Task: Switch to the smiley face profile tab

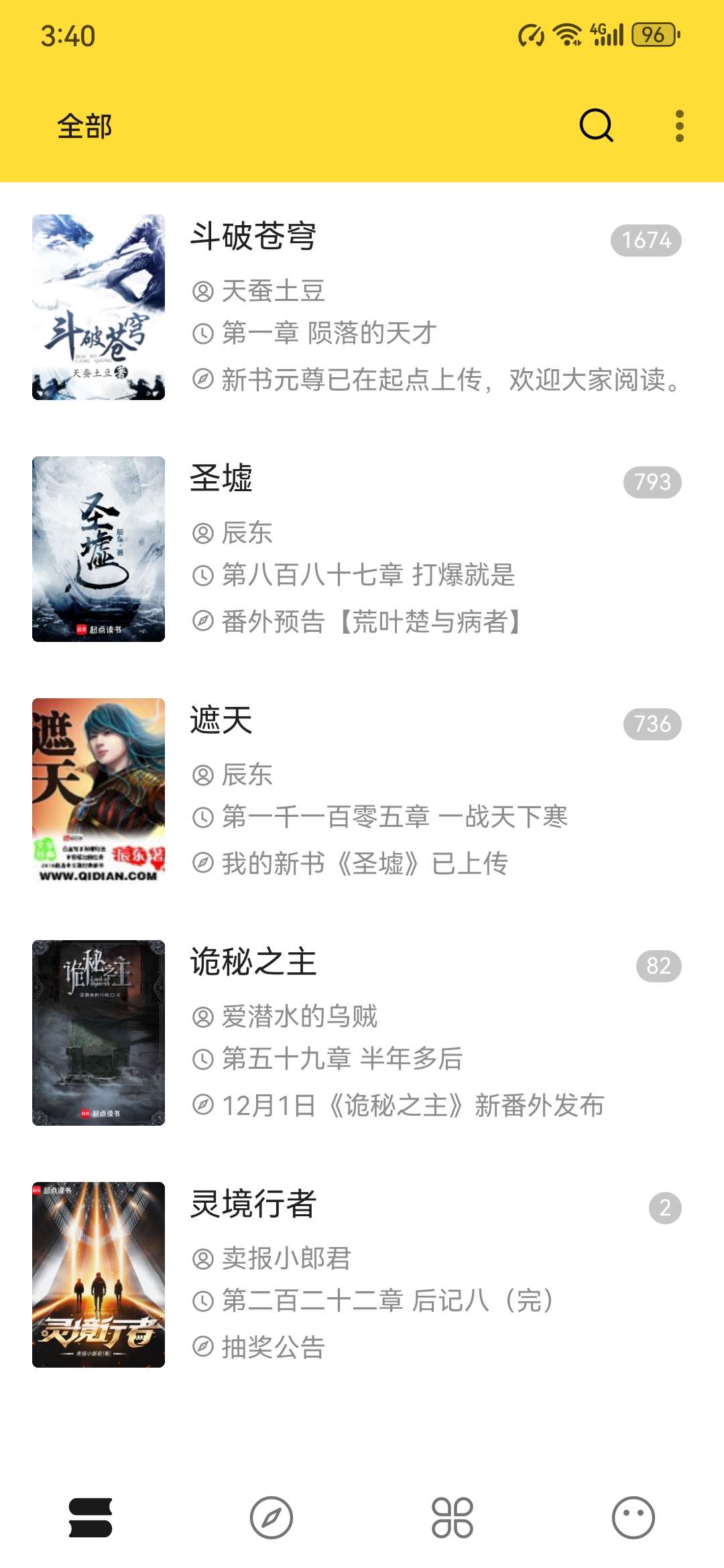Action: [x=633, y=1518]
